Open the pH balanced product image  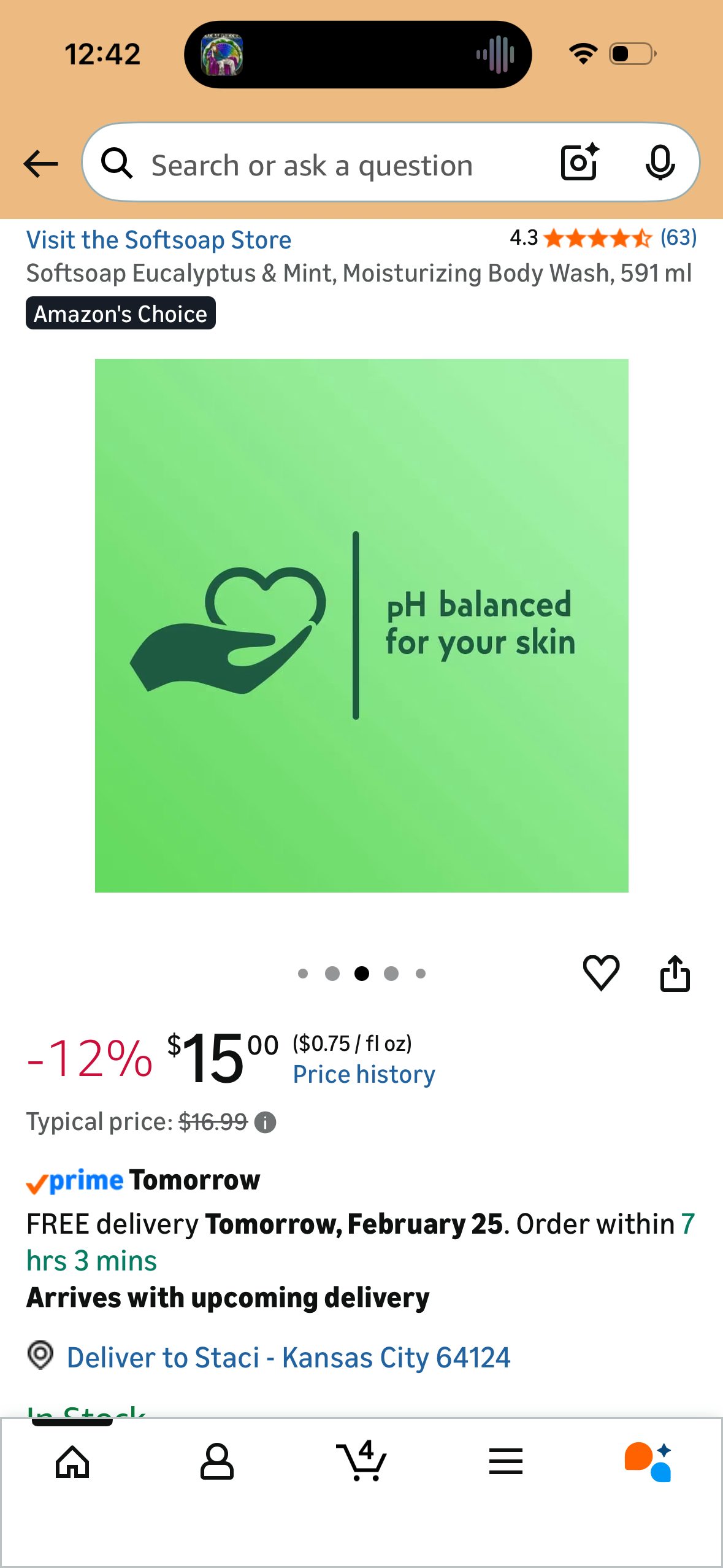point(361,625)
